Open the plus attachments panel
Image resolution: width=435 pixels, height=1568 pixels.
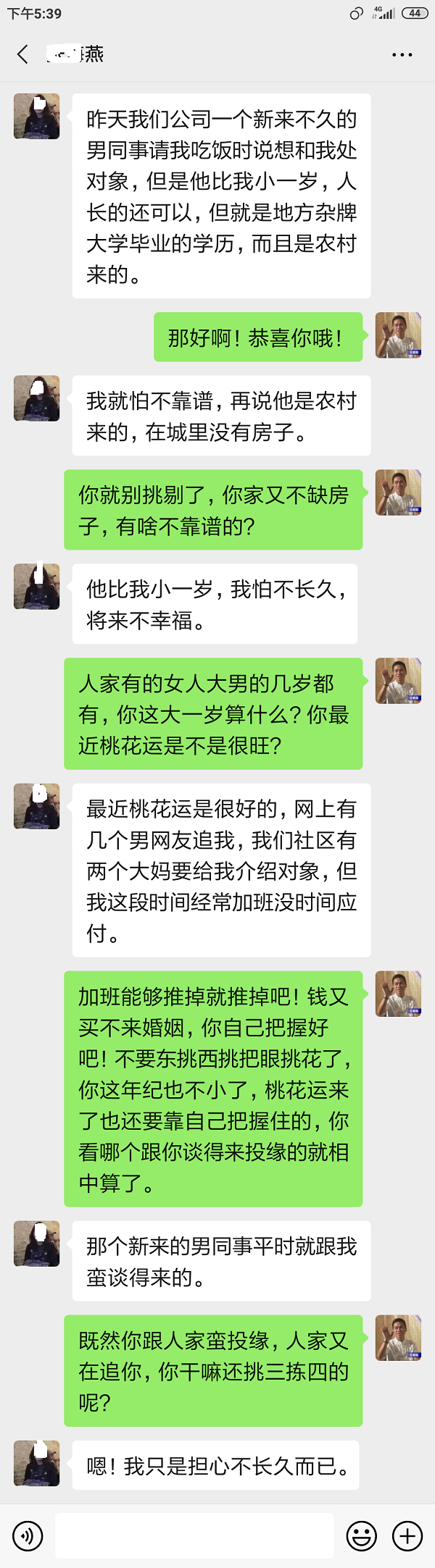pyautogui.click(x=407, y=1535)
